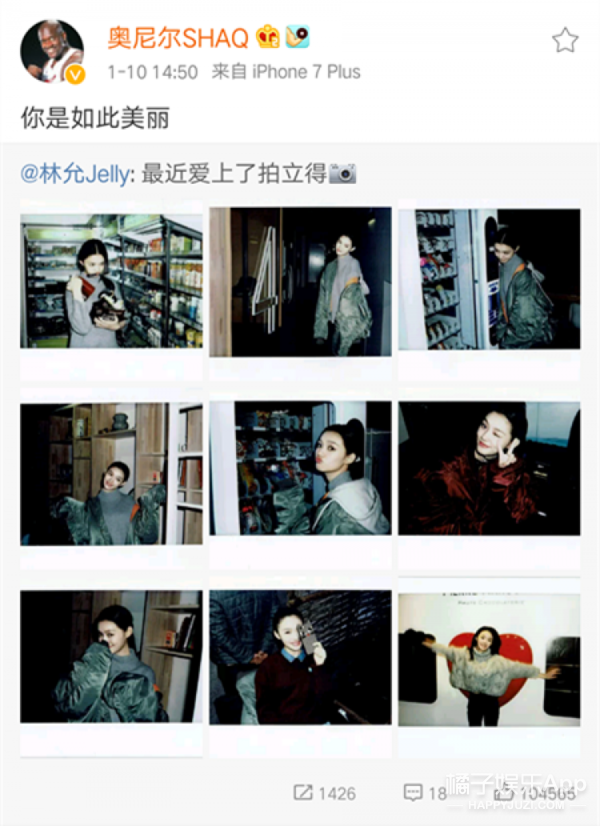Open the 奥尼尔SHAQ username link

[176, 37]
